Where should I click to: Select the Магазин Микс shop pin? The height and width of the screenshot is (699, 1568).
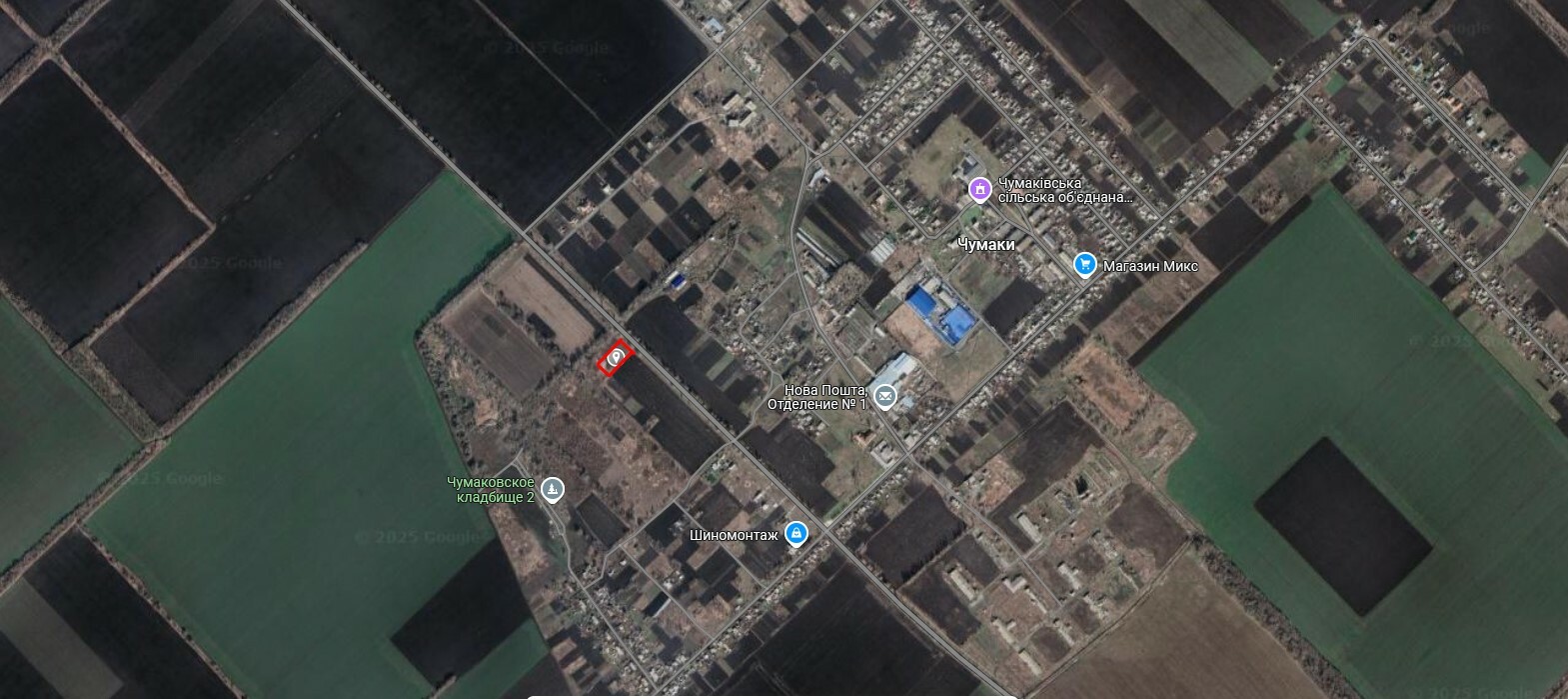click(x=1084, y=265)
